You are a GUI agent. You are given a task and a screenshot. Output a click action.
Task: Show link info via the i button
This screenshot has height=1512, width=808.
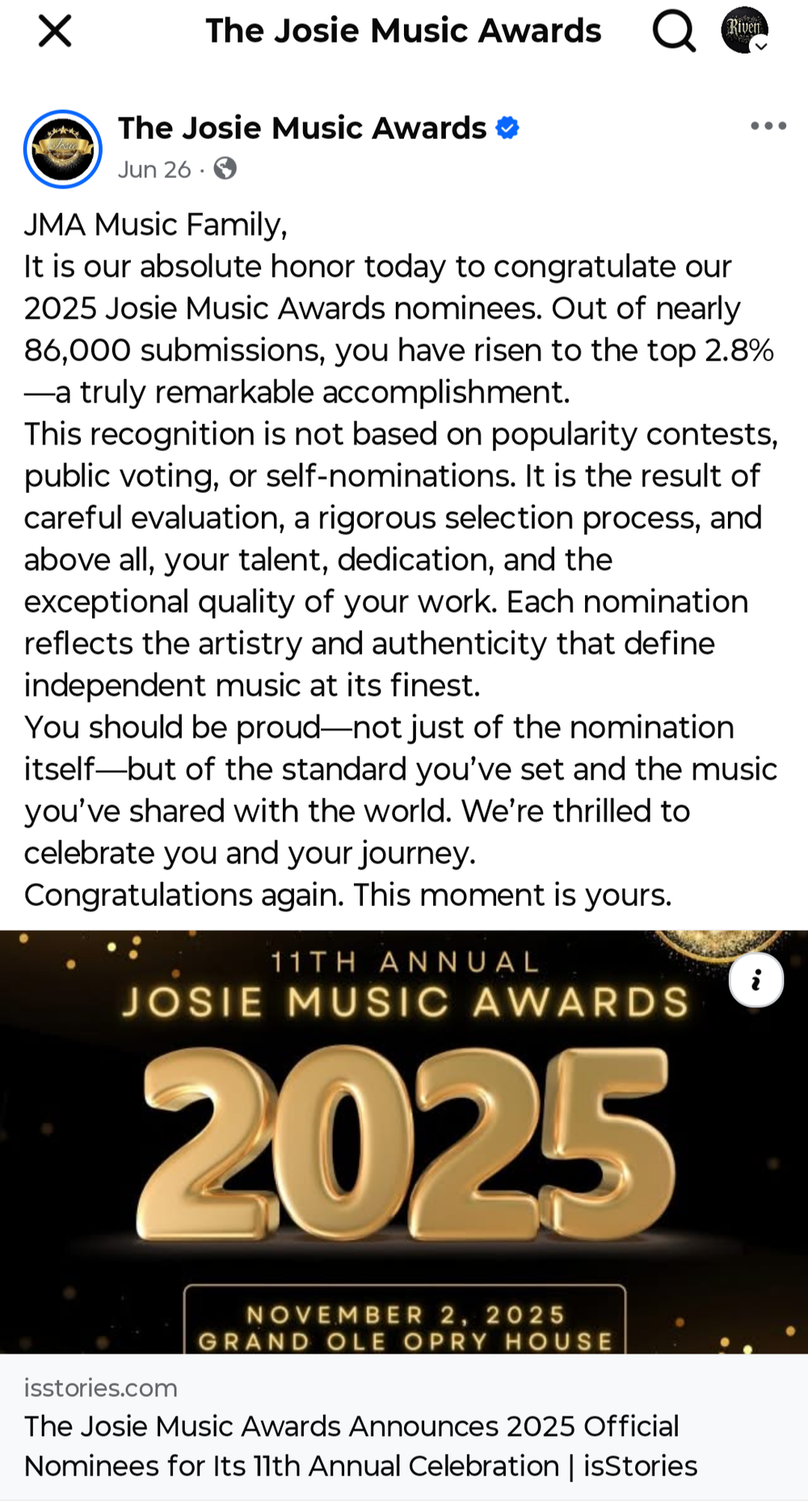pos(755,981)
